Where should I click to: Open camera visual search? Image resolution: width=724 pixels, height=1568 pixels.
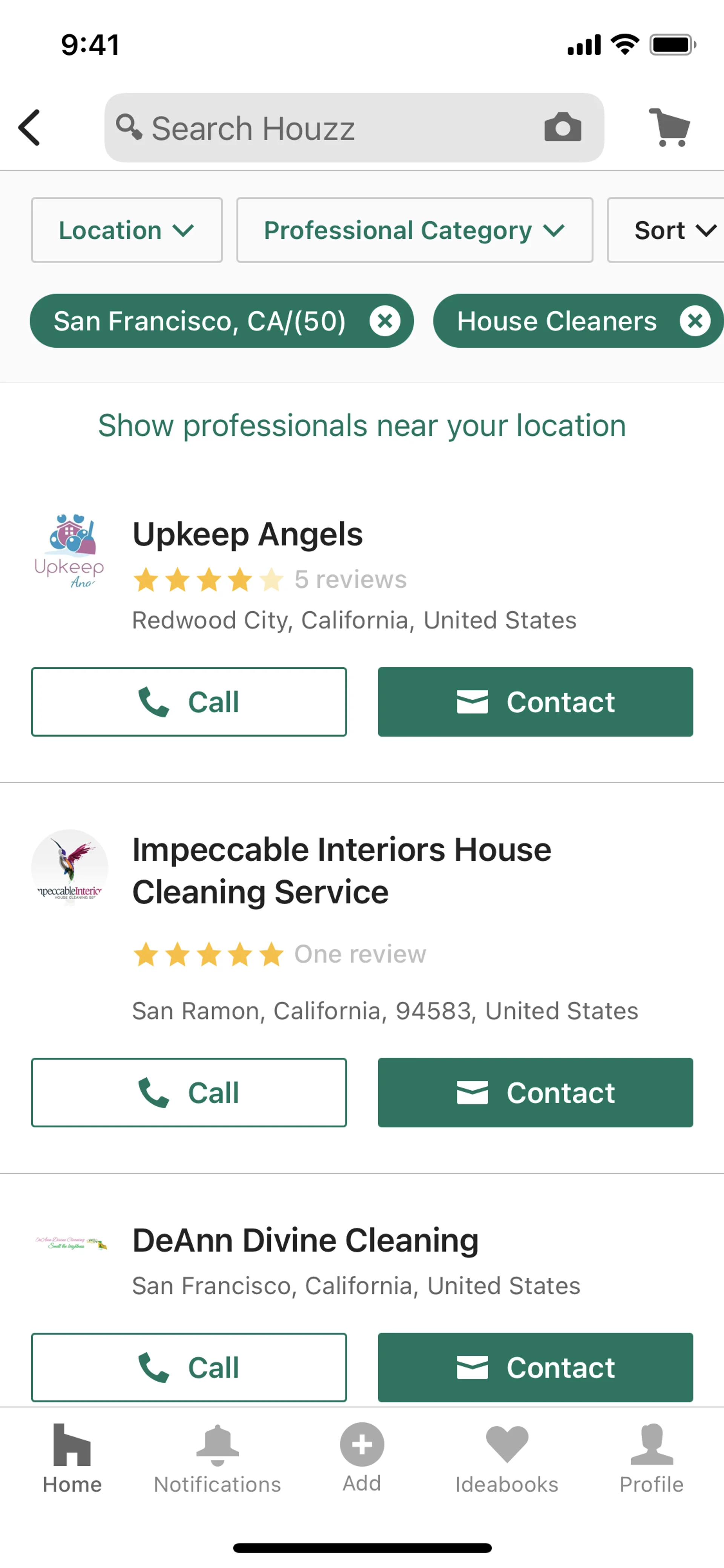(562, 128)
